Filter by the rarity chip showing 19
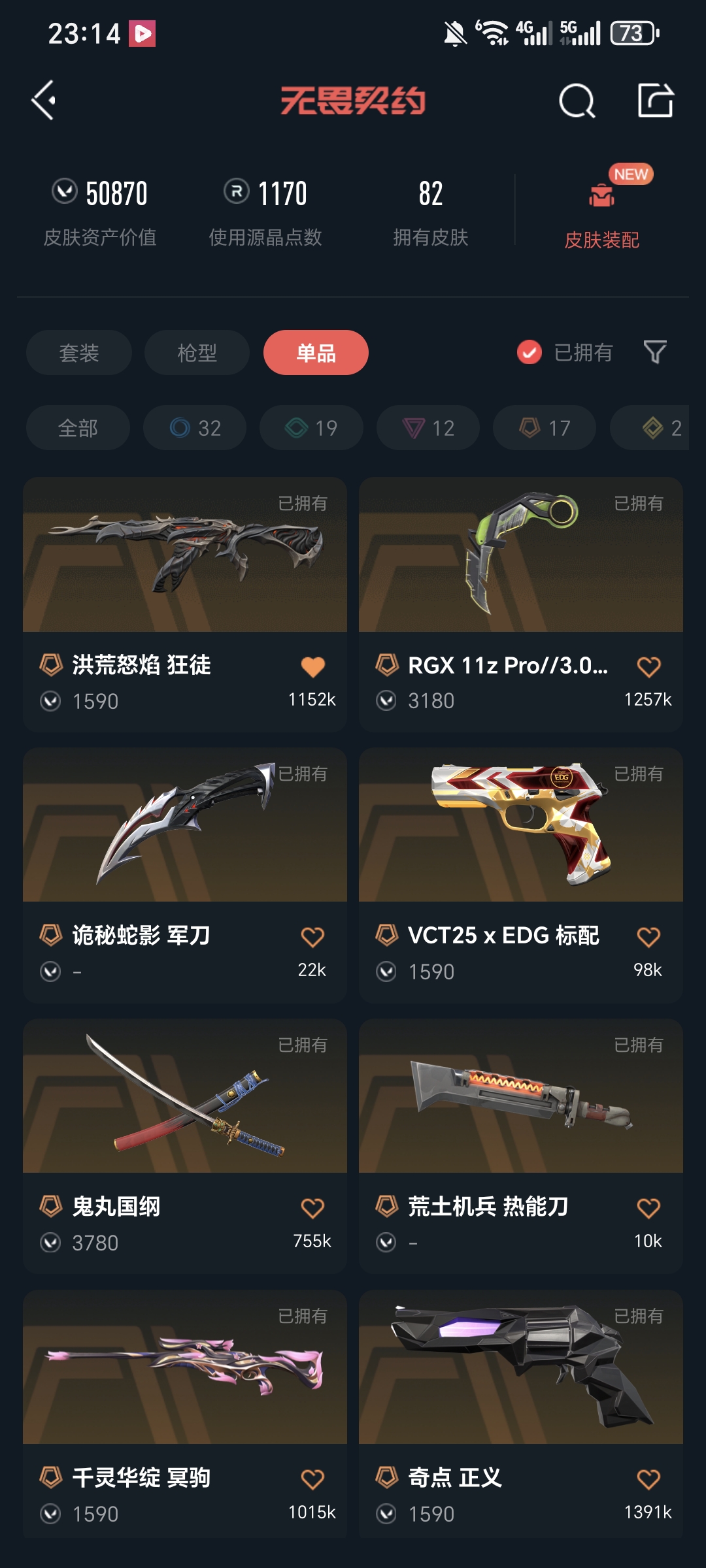 [311, 428]
